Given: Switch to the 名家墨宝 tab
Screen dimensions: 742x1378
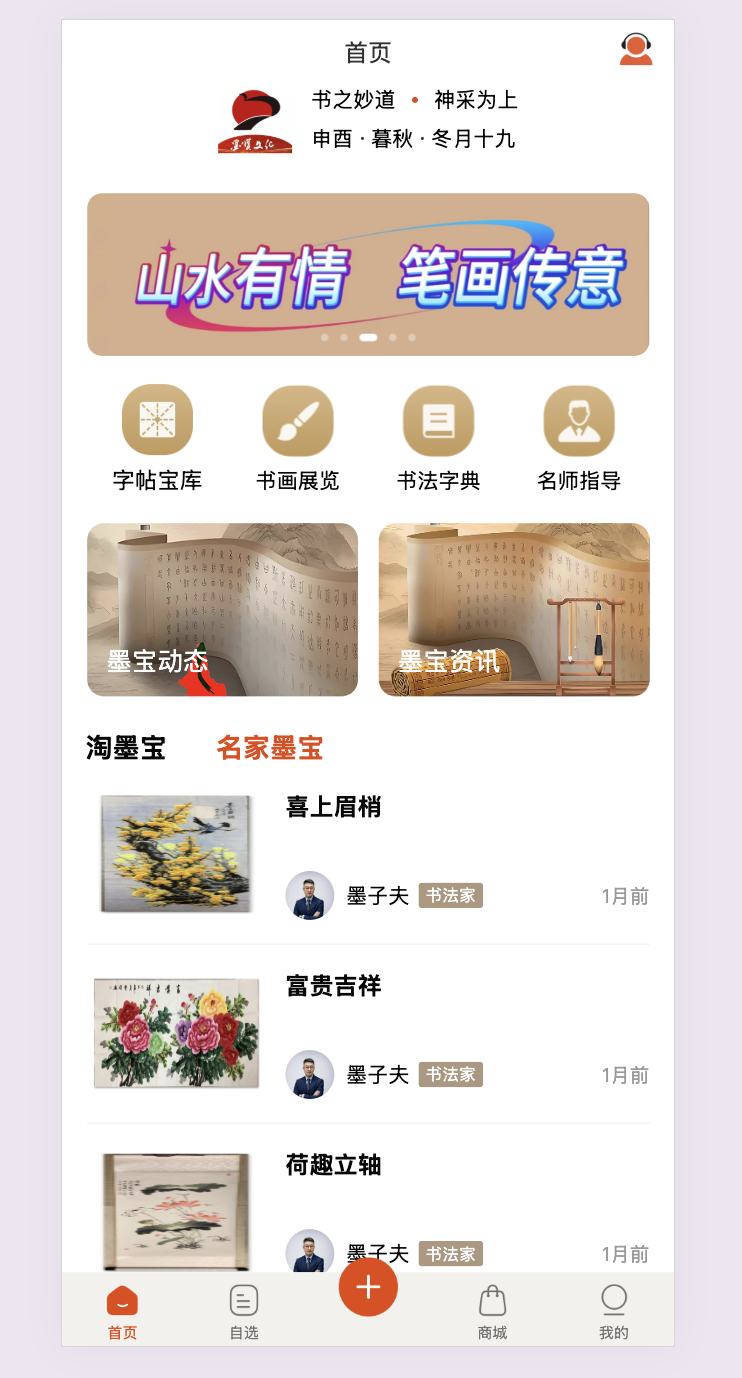Looking at the screenshot, I should click(x=269, y=748).
